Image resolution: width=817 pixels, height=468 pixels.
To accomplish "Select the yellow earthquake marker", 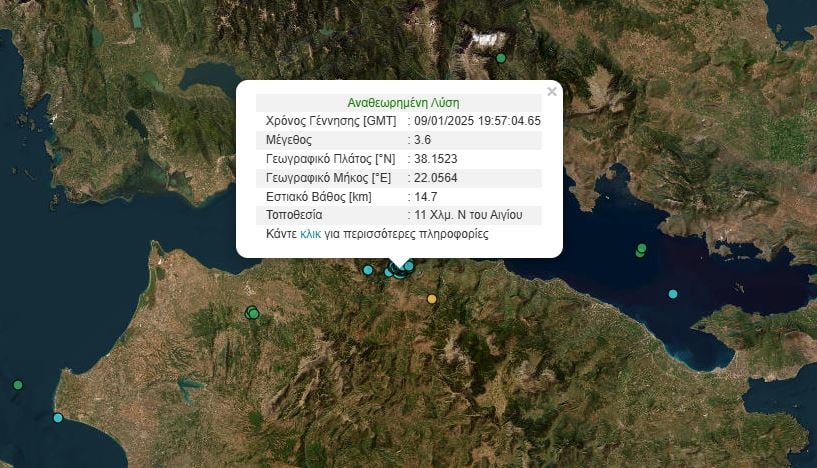I will click(x=432, y=298).
